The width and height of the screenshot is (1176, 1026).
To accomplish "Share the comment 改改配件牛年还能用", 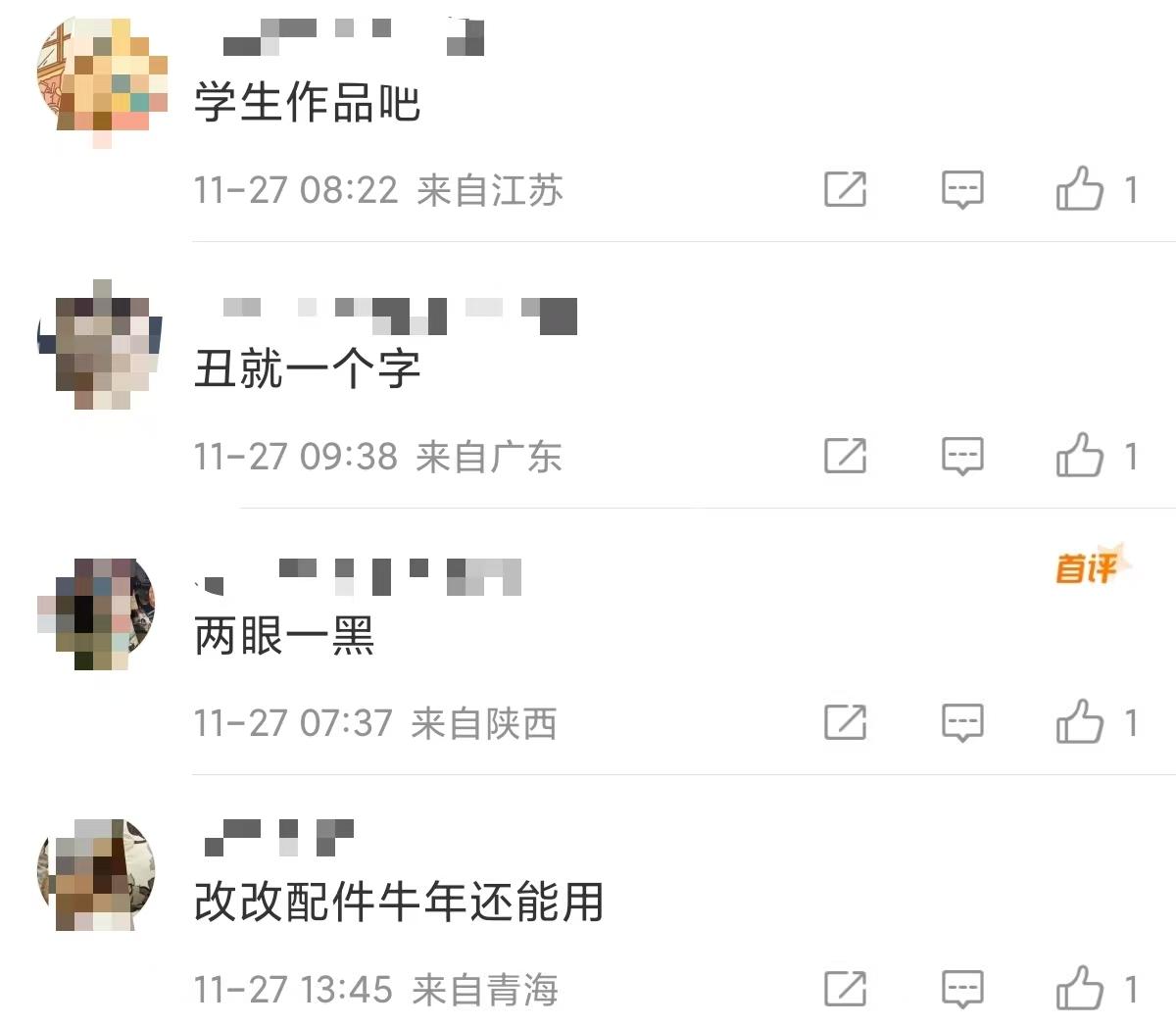I will tap(845, 990).
